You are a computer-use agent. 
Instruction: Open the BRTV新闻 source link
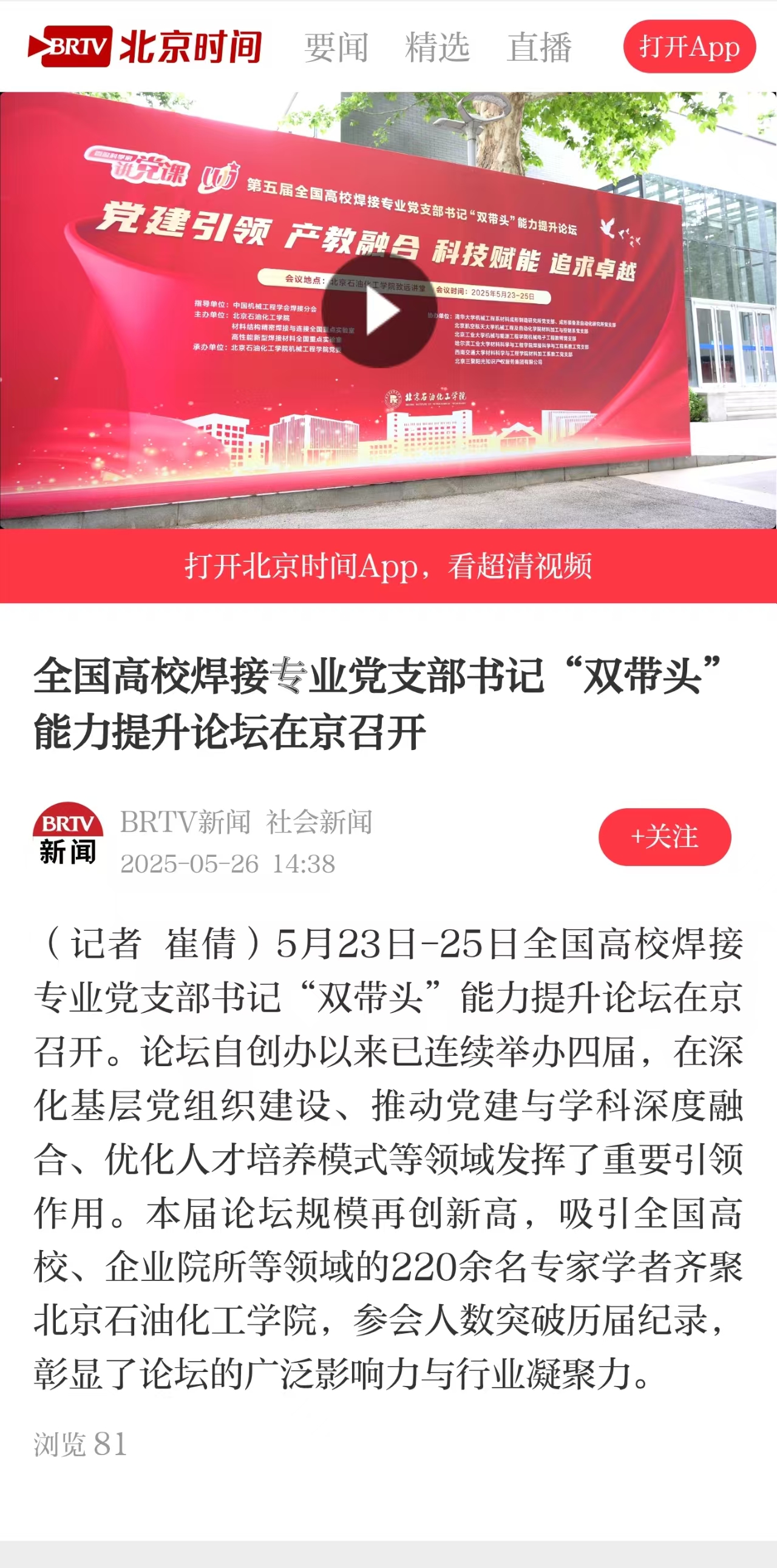(x=185, y=822)
